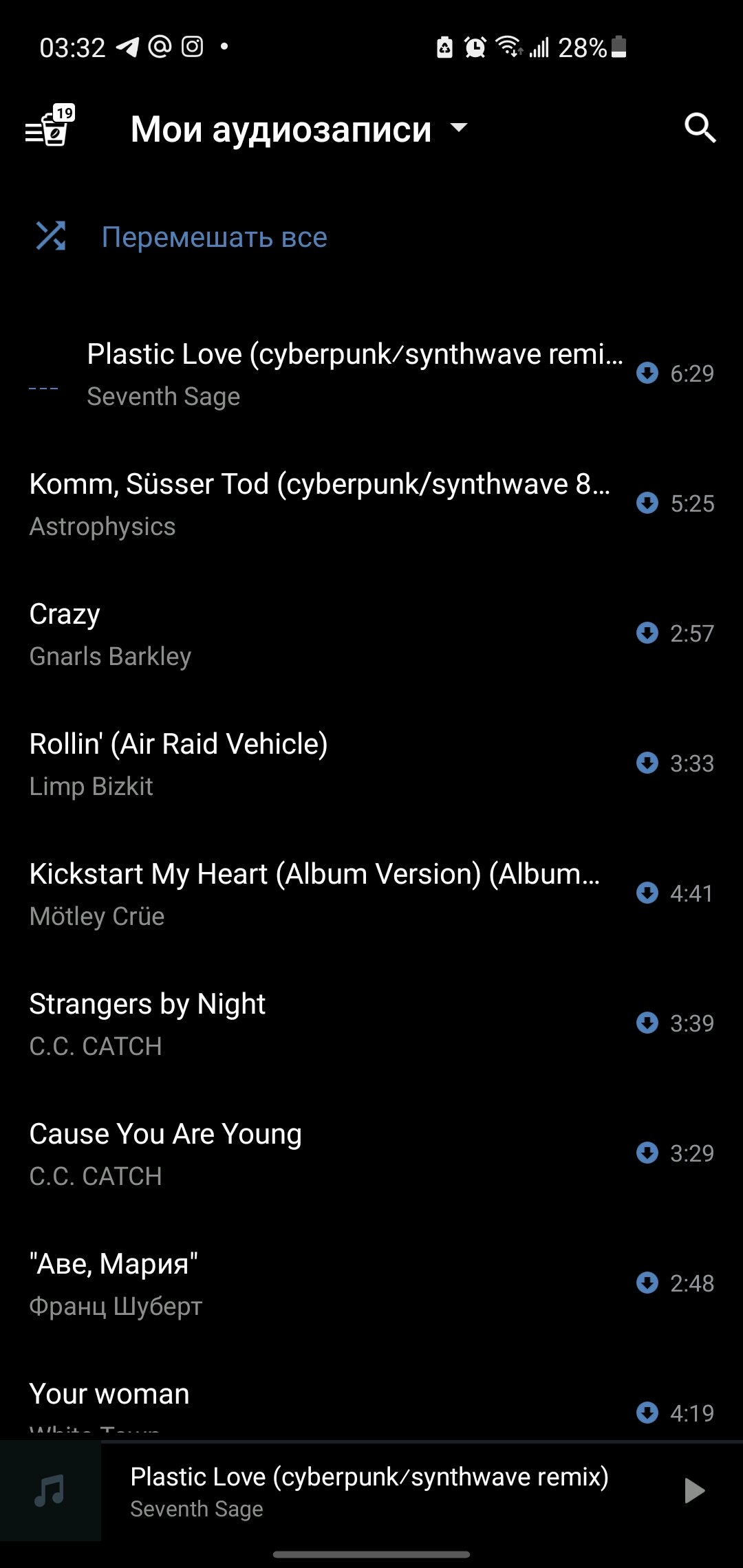
Task: Download Komm, Süsser Tod track
Action: tap(647, 503)
